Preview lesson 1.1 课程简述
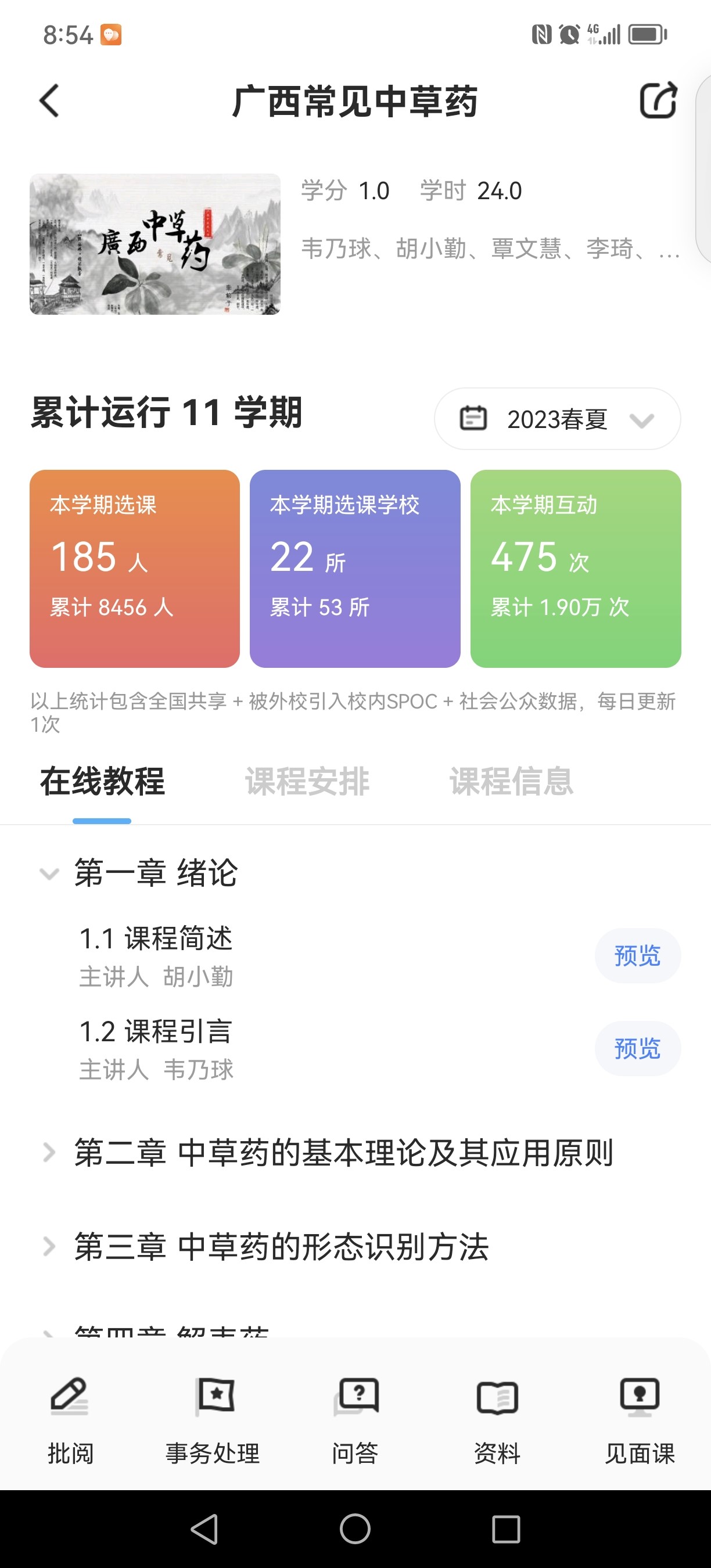711x1568 pixels. pyautogui.click(x=637, y=956)
